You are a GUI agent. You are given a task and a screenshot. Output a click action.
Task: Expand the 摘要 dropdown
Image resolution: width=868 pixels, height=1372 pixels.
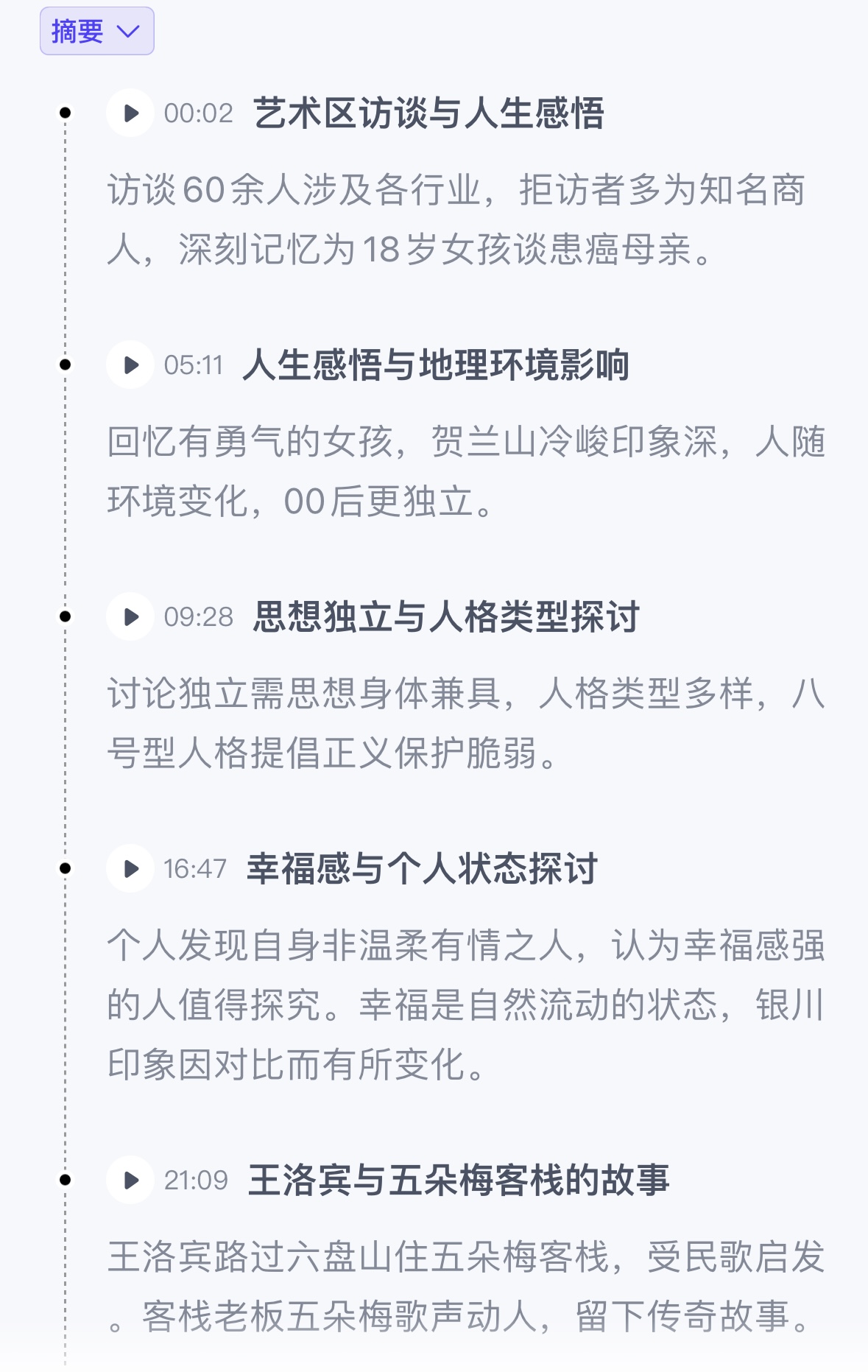click(x=96, y=31)
